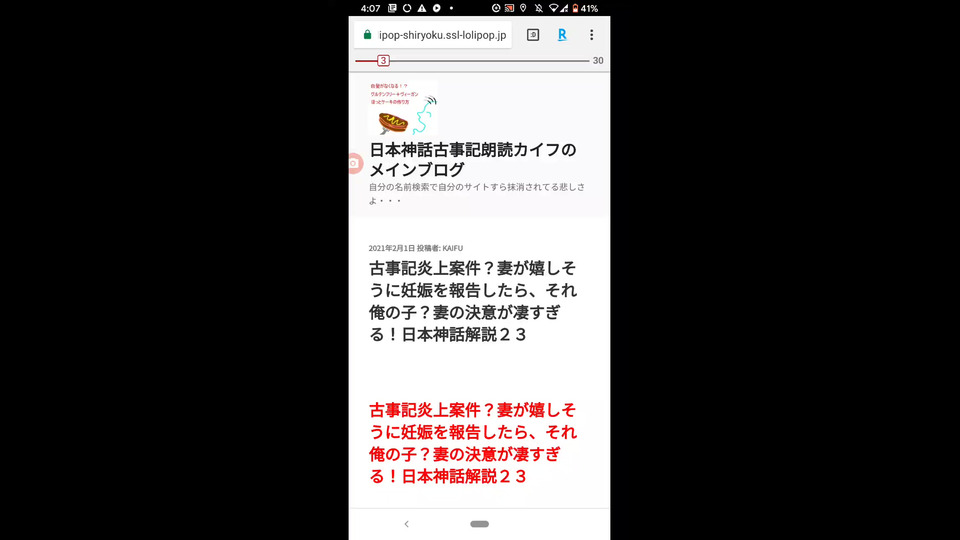Open the black 古事記炎上案件 post title
The height and width of the screenshot is (540, 960).
tap(472, 301)
